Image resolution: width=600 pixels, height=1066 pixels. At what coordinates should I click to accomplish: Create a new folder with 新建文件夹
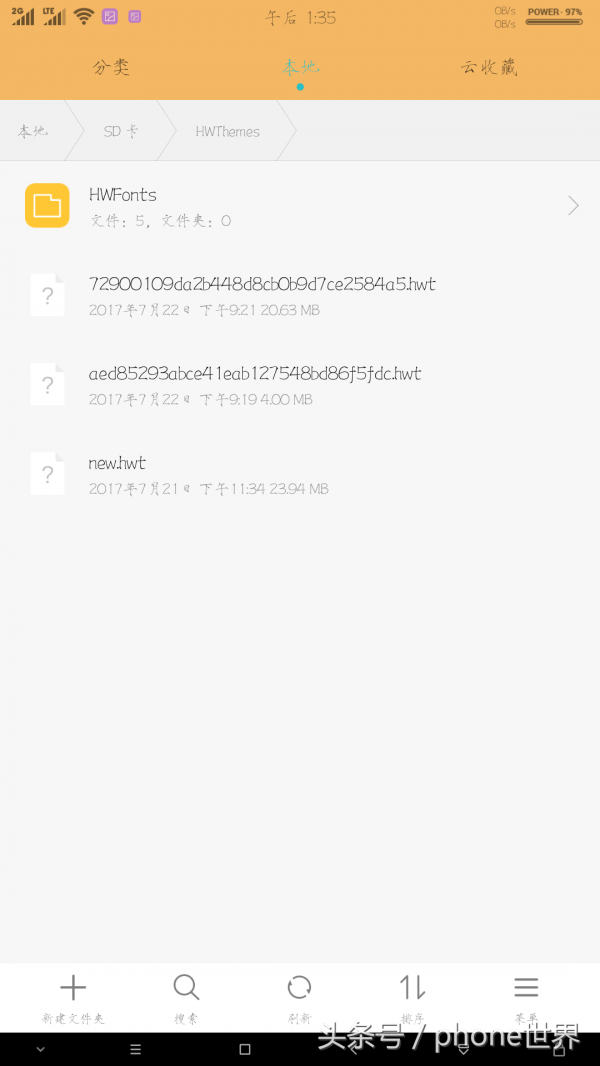coord(73,998)
